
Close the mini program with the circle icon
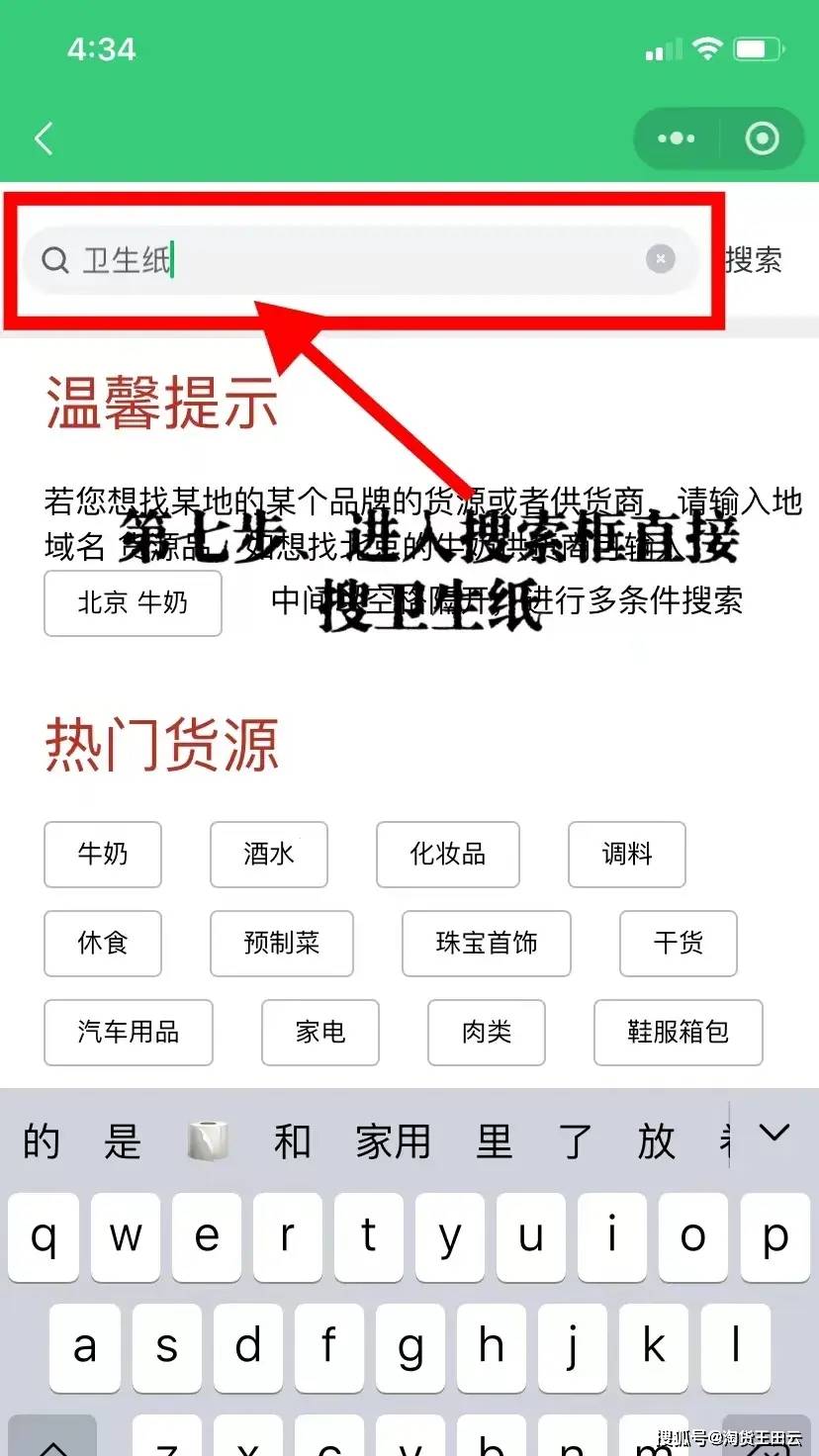[x=762, y=138]
